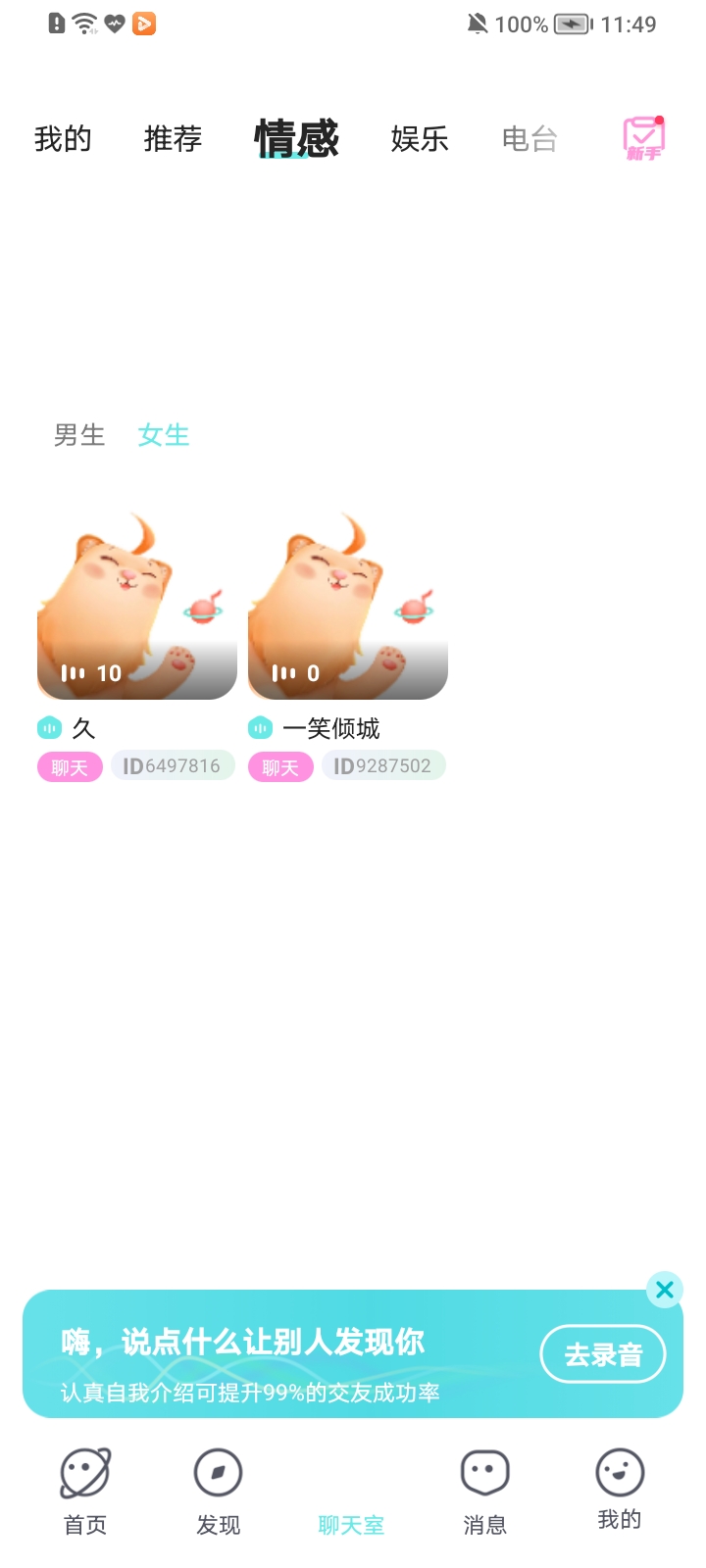The width and height of the screenshot is (706, 1568).
Task: Tap the 去录音 button
Action: (603, 1354)
